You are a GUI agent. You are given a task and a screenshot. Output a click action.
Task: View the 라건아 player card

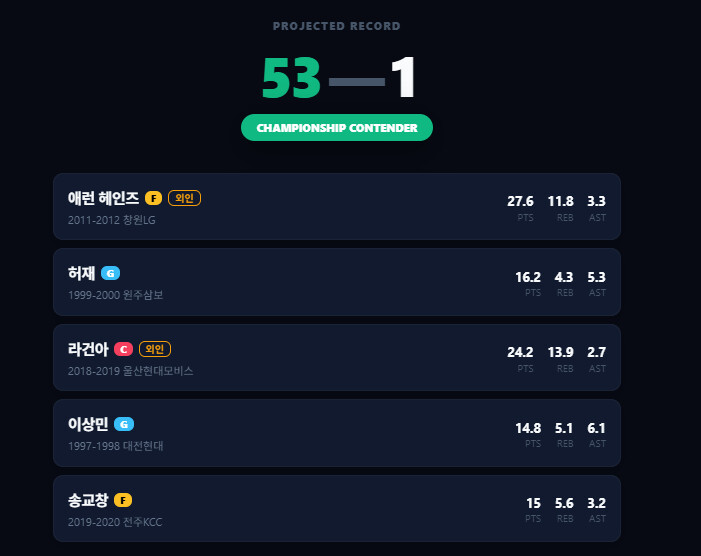pos(337,358)
